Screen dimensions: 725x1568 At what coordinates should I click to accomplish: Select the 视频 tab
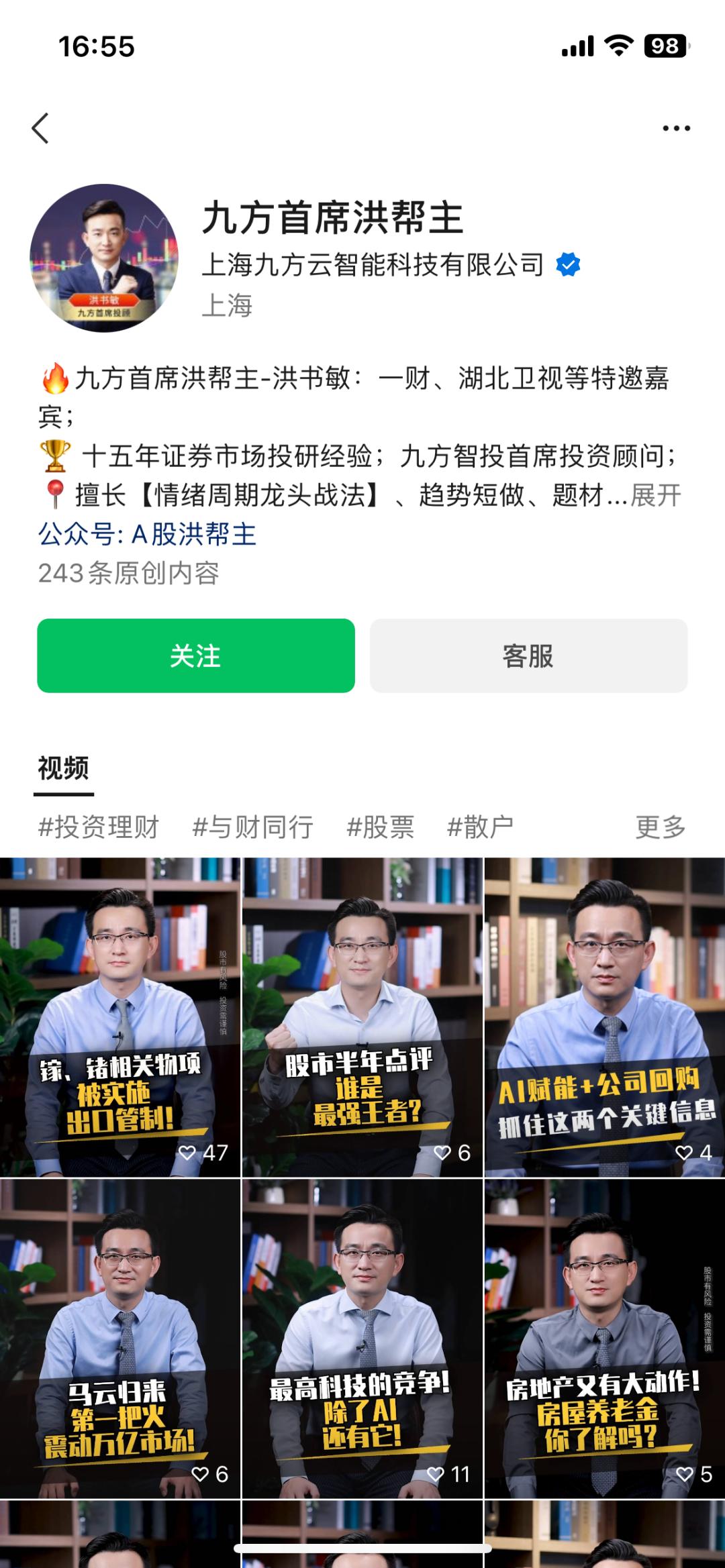[63, 768]
